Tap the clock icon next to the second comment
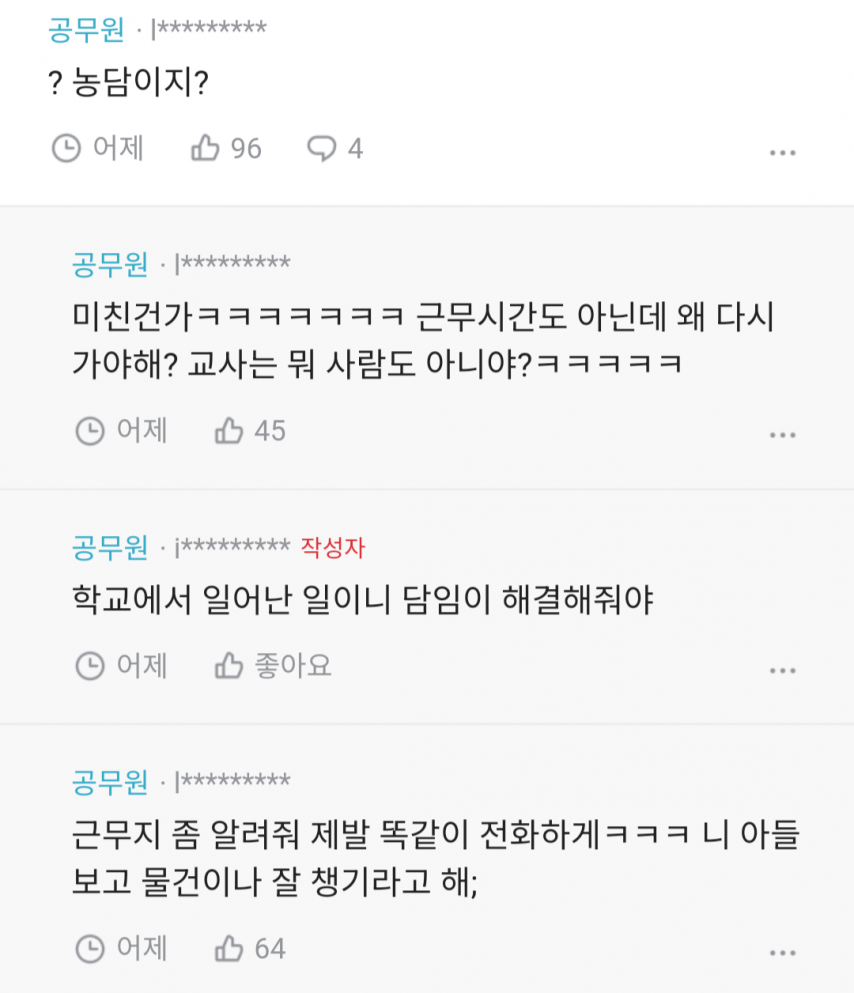The width and height of the screenshot is (854, 993). tap(89, 431)
